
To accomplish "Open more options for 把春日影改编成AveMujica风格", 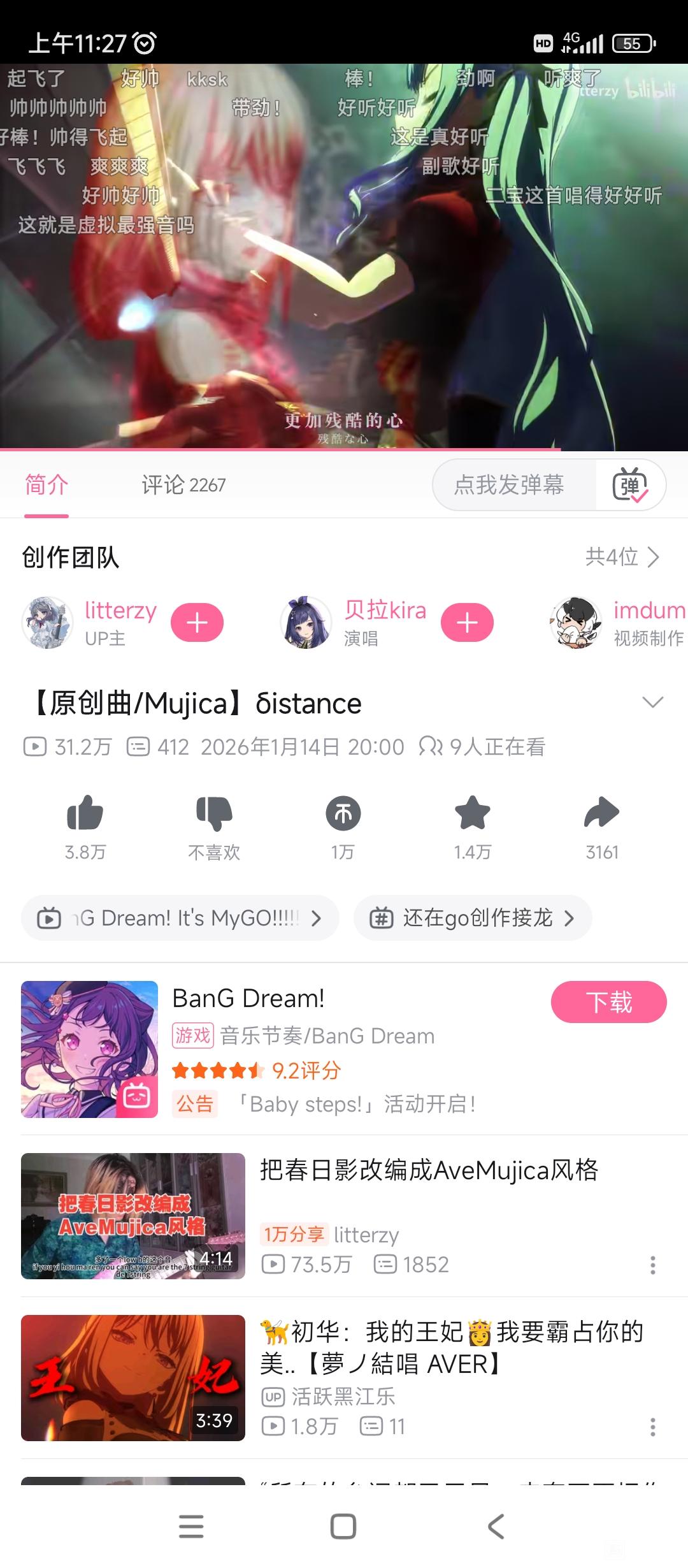I will tap(652, 1265).
